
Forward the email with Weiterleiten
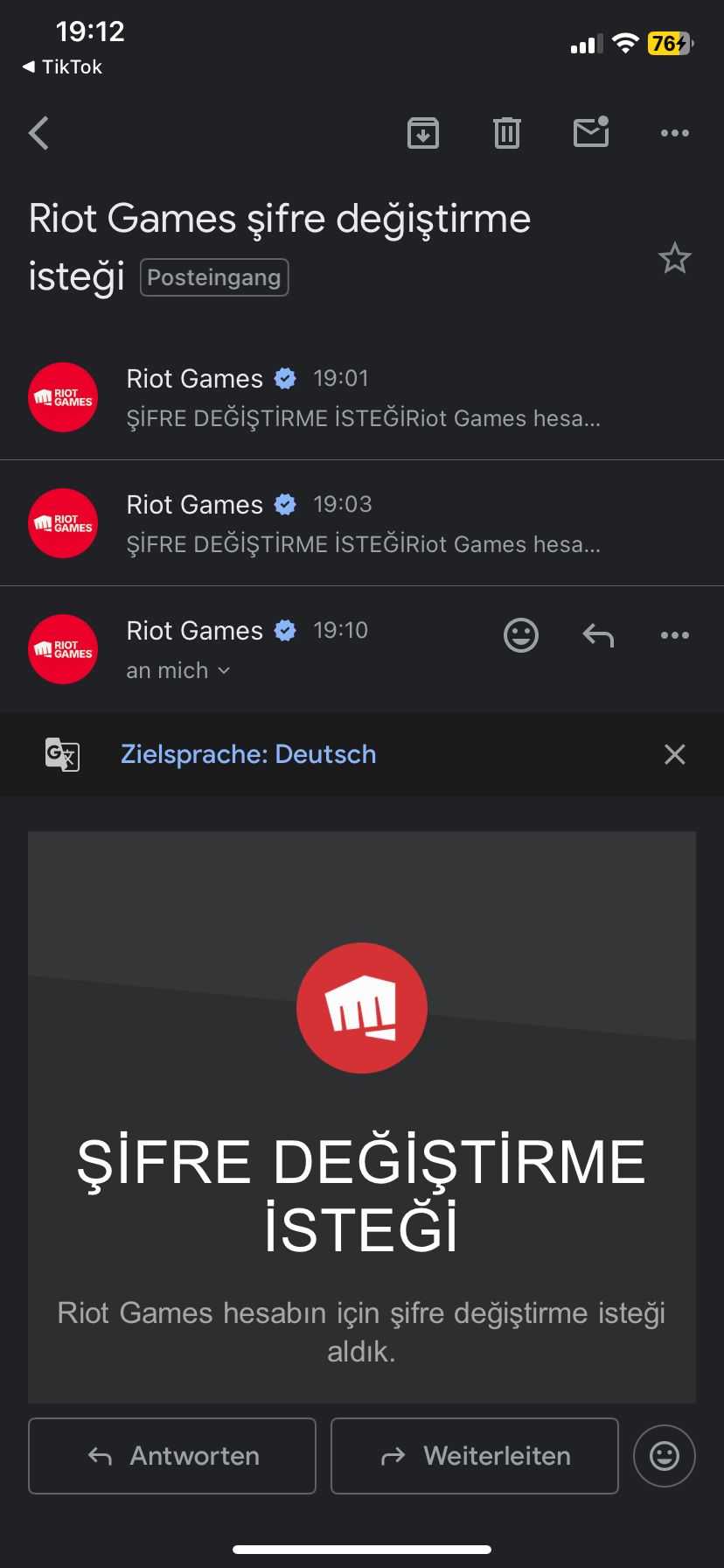(475, 1456)
